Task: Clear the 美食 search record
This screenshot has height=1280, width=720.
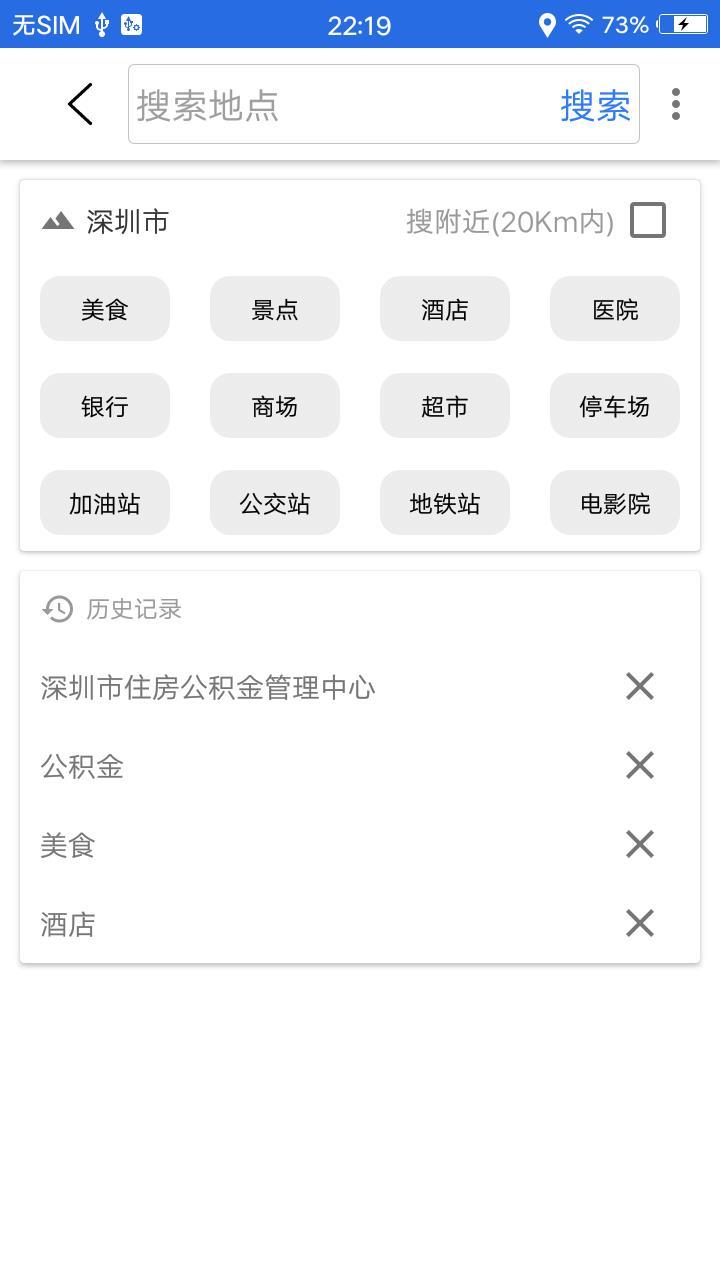Action: (639, 844)
